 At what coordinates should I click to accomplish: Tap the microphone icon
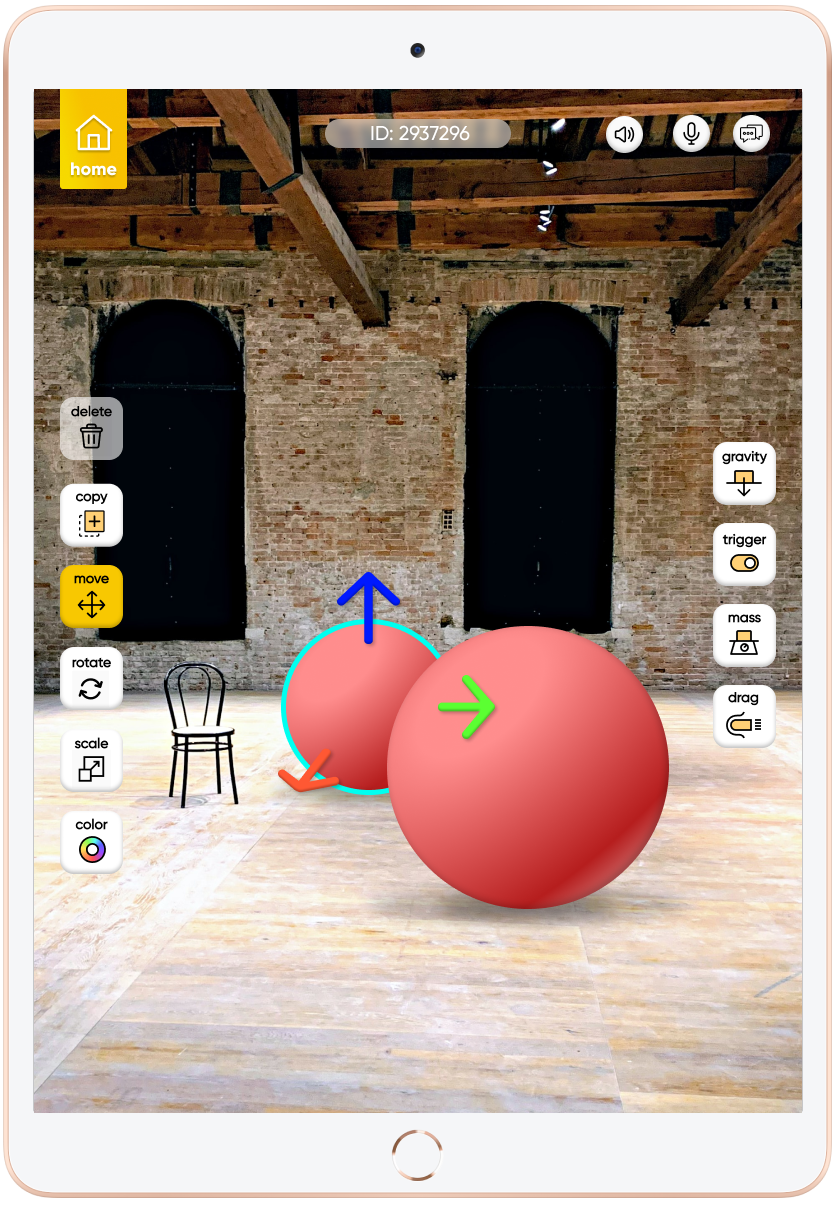click(x=691, y=134)
